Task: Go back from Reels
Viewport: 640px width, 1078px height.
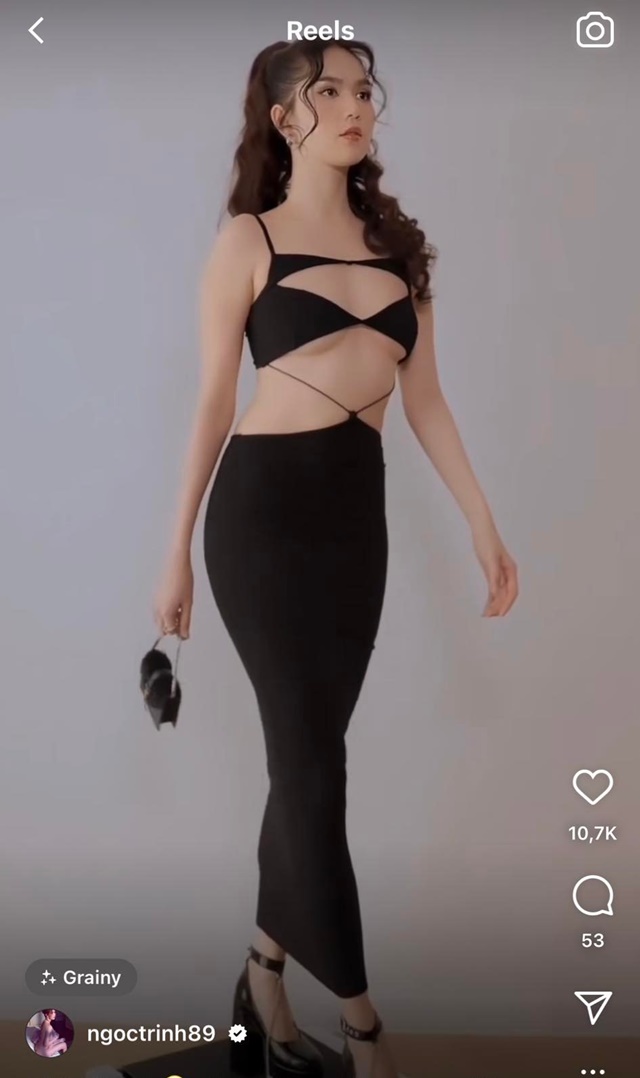Action: coord(36,31)
